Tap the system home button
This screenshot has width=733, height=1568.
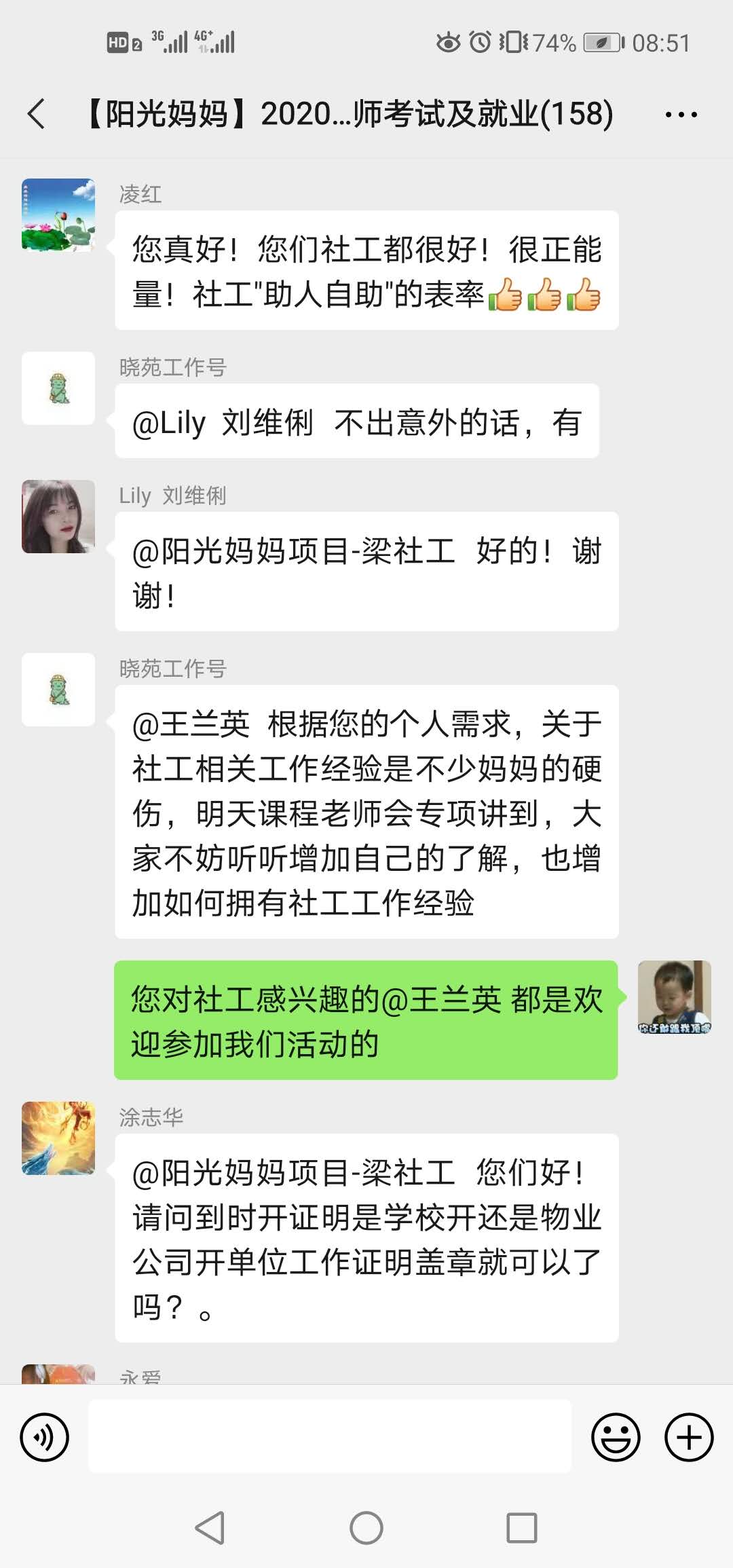(366, 1528)
